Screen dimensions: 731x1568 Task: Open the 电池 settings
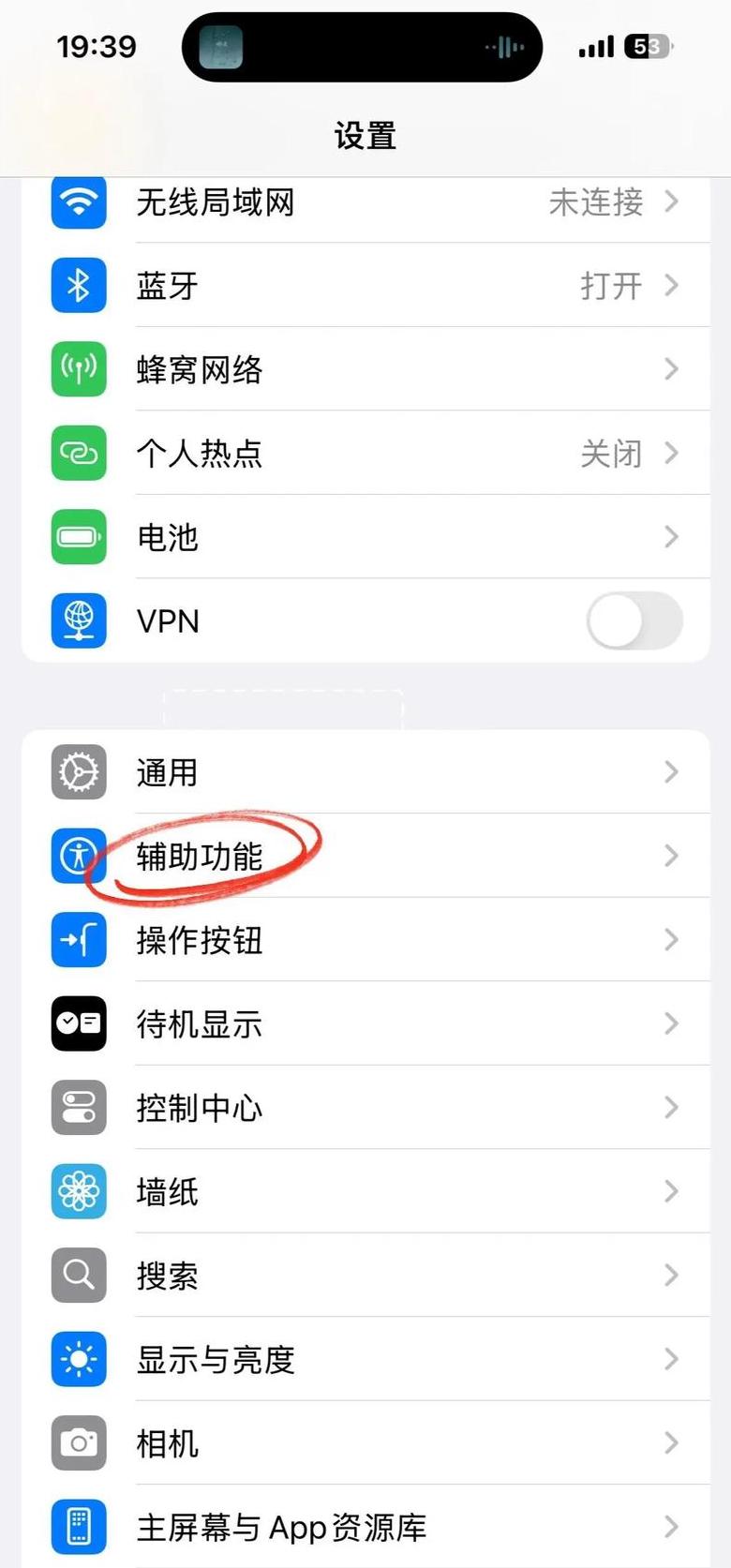[365, 537]
